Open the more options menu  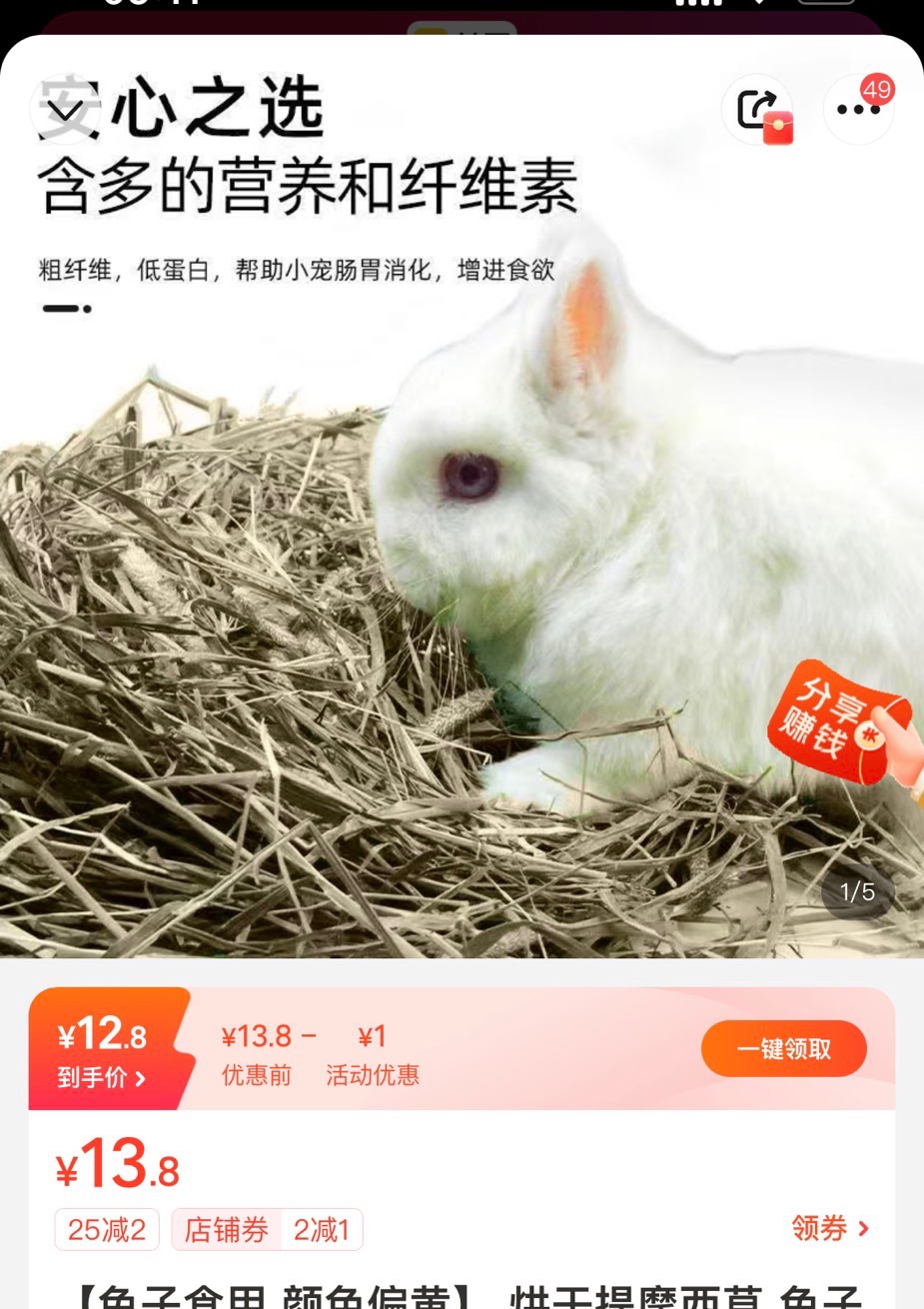pyautogui.click(x=858, y=110)
